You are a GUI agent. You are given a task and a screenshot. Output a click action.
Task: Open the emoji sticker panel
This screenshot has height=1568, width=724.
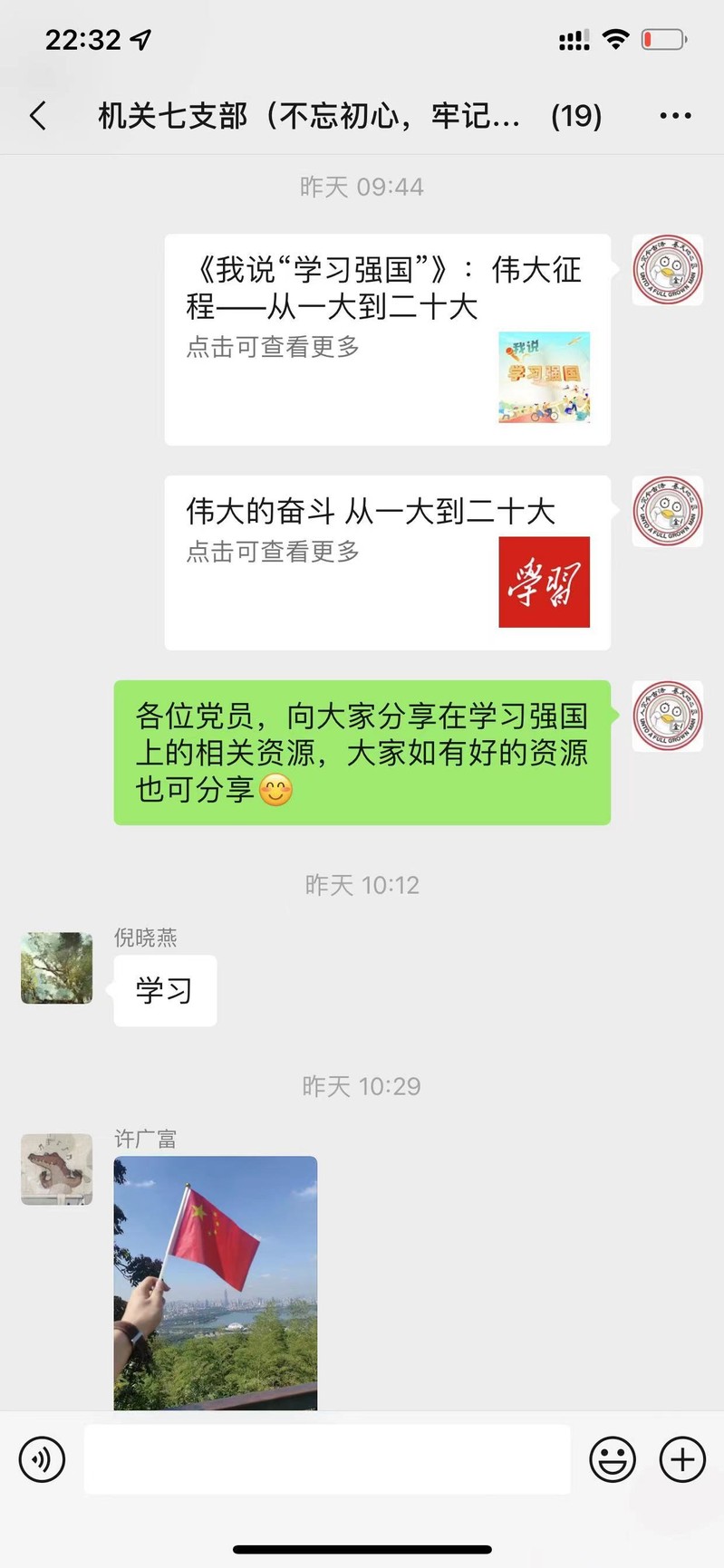click(613, 1459)
